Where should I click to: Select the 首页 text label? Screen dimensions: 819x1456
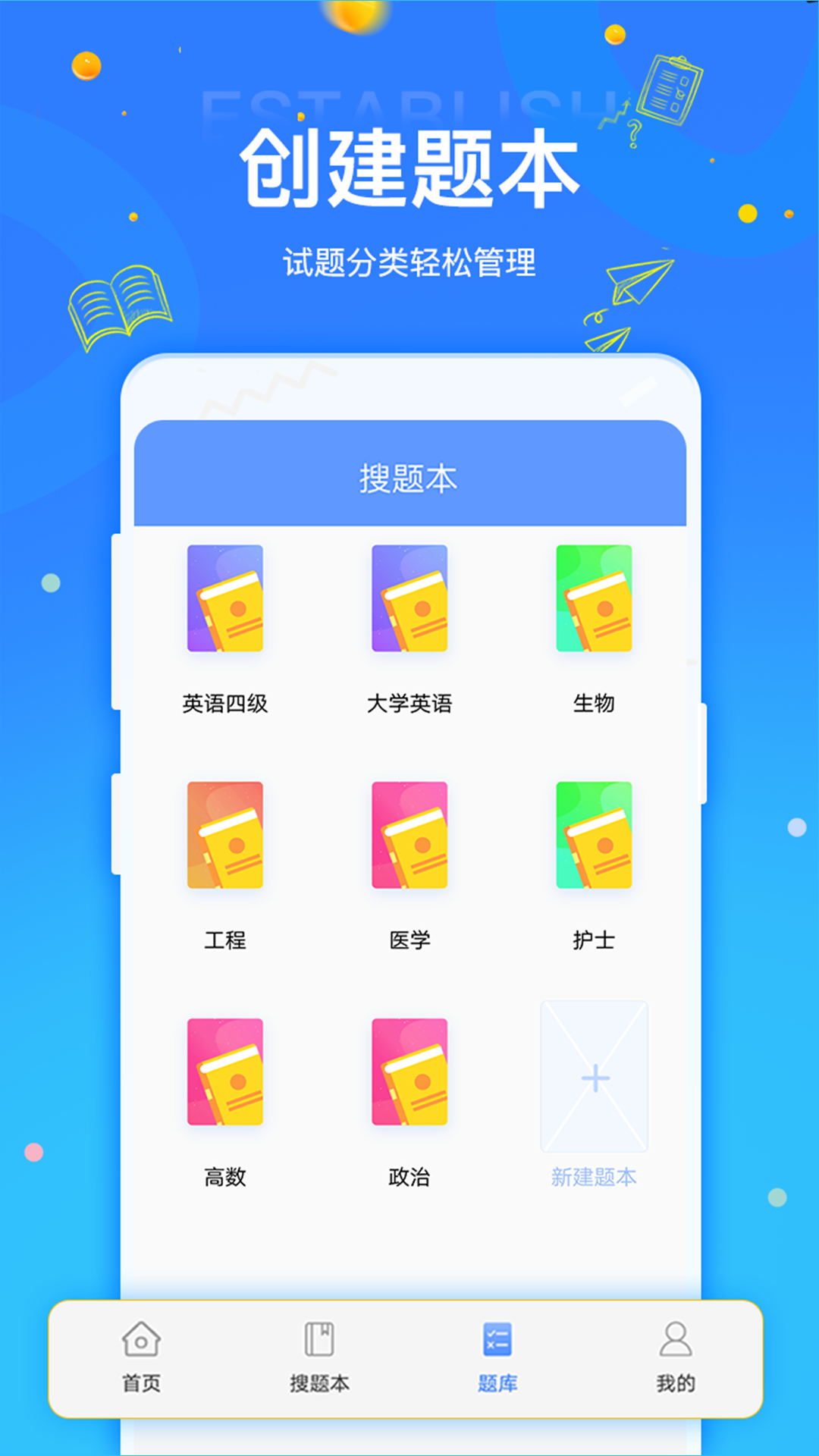141,1382
